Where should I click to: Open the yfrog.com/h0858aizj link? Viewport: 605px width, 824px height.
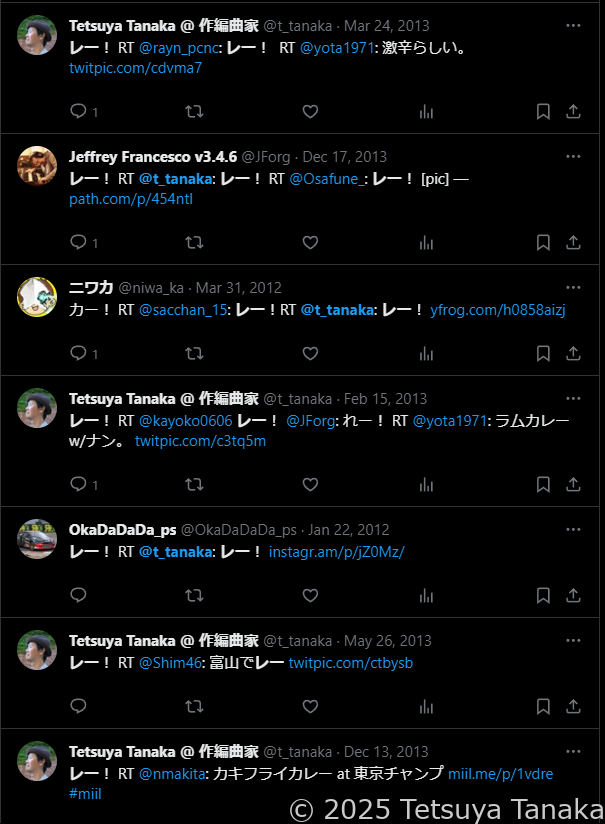pyautogui.click(x=498, y=310)
